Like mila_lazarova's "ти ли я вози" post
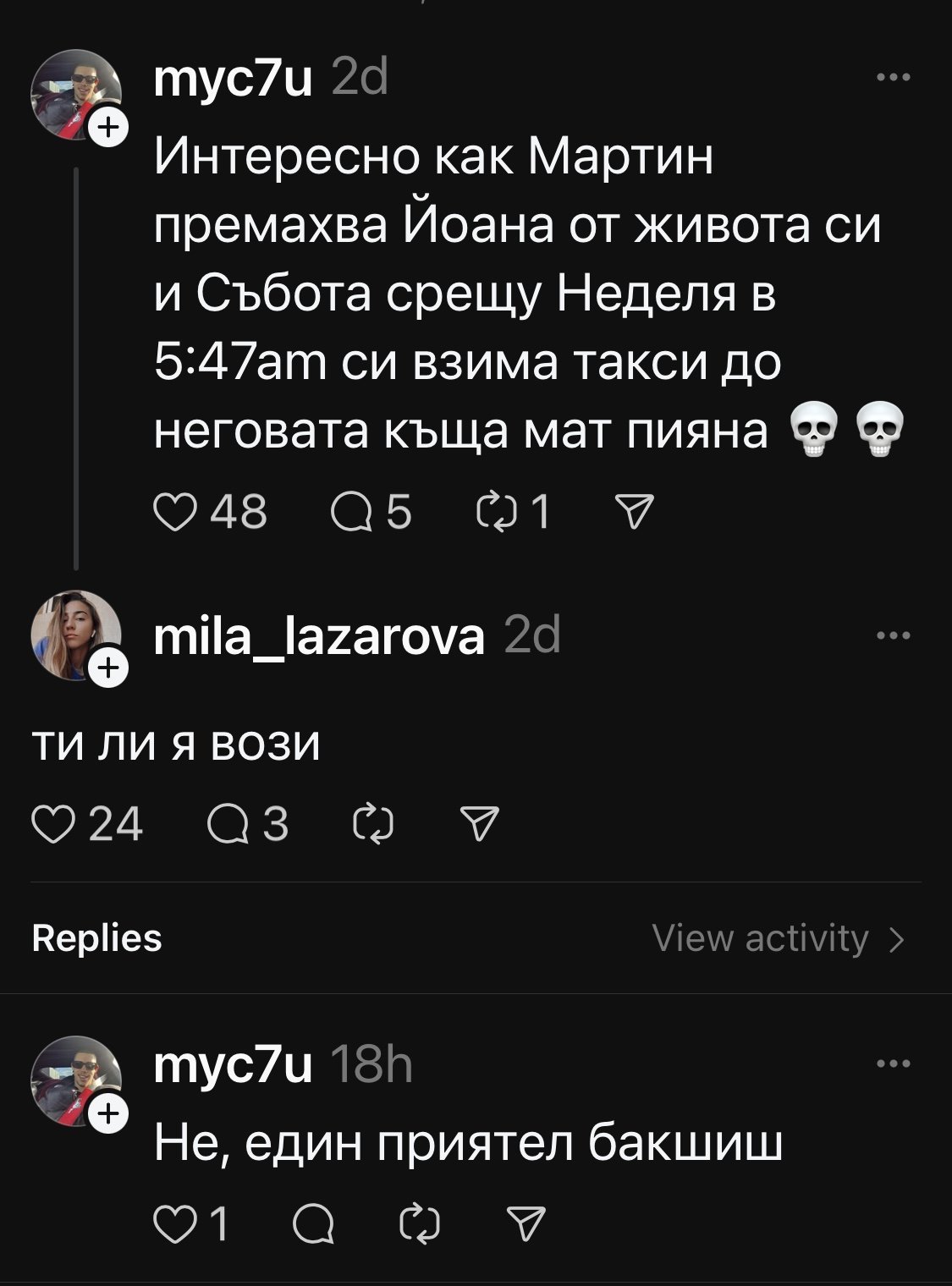 click(52, 823)
